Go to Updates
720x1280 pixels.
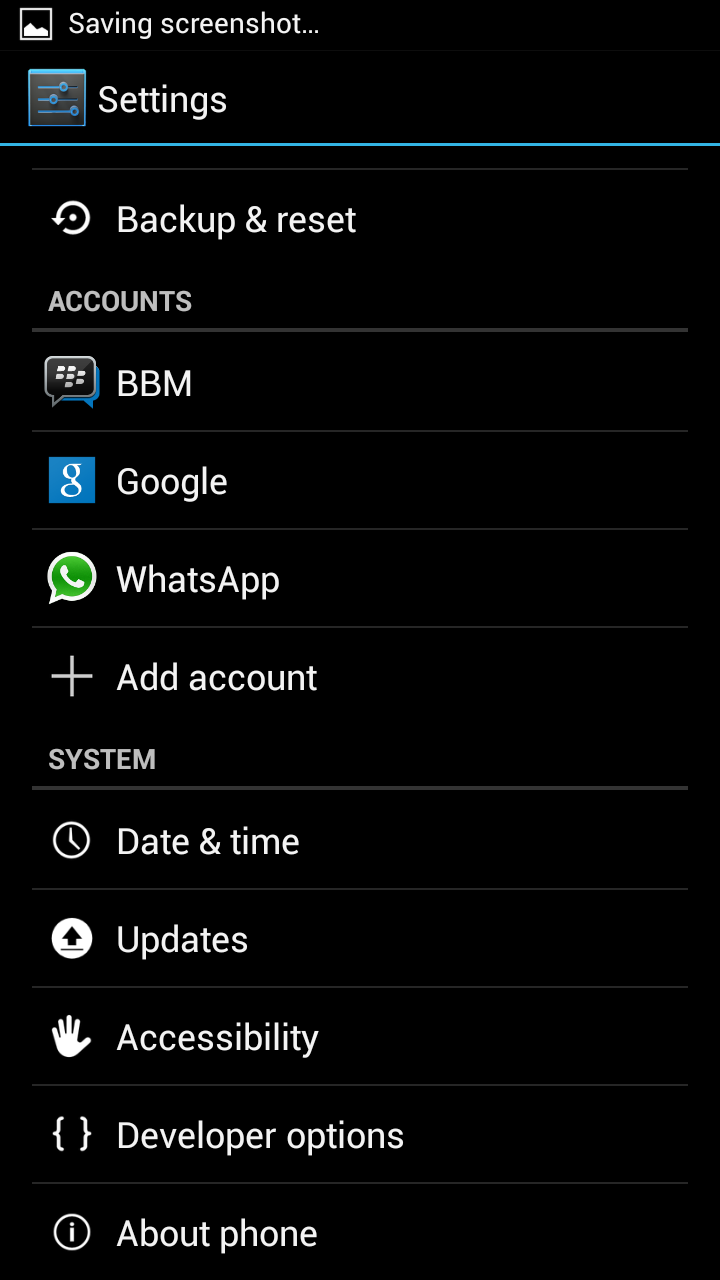coord(182,939)
